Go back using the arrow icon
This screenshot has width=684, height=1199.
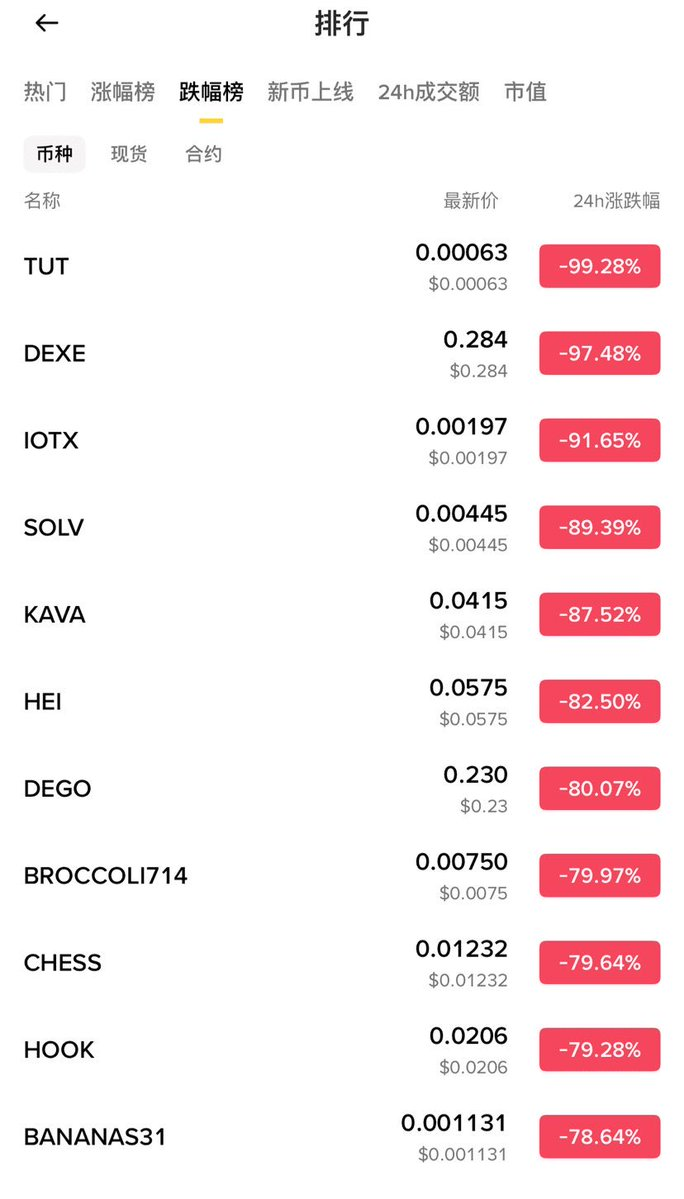coord(46,24)
